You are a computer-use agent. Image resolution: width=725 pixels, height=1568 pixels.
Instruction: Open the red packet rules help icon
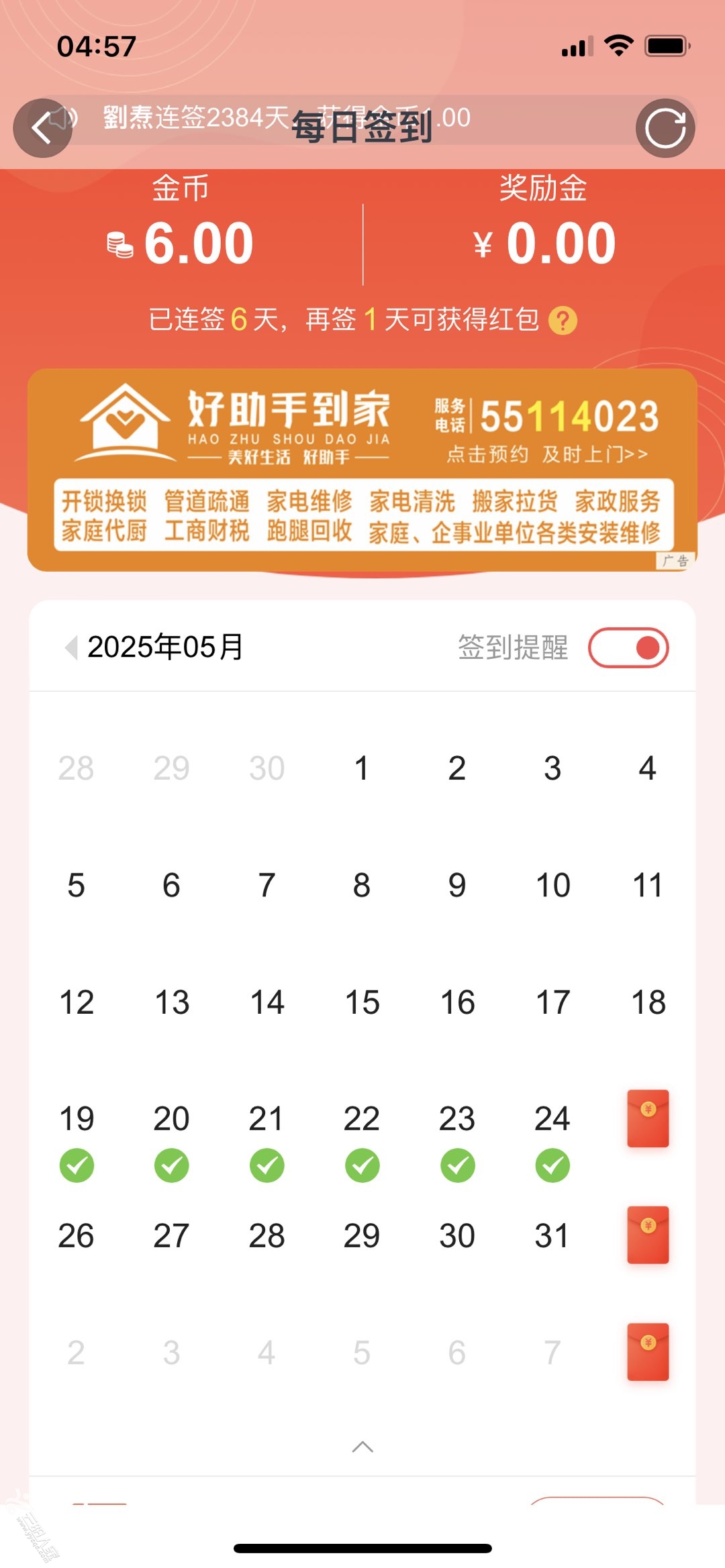(563, 321)
